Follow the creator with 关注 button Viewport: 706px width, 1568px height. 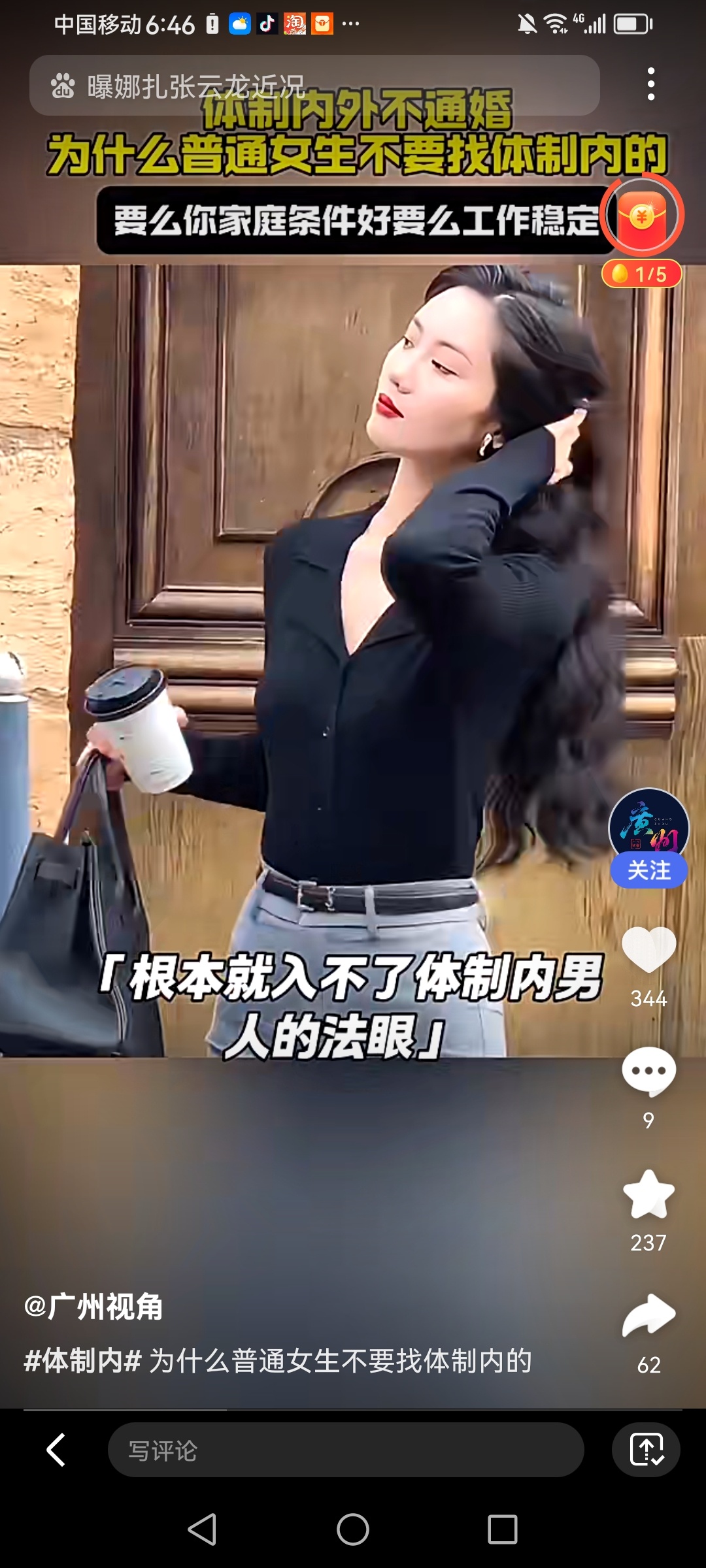tap(648, 870)
